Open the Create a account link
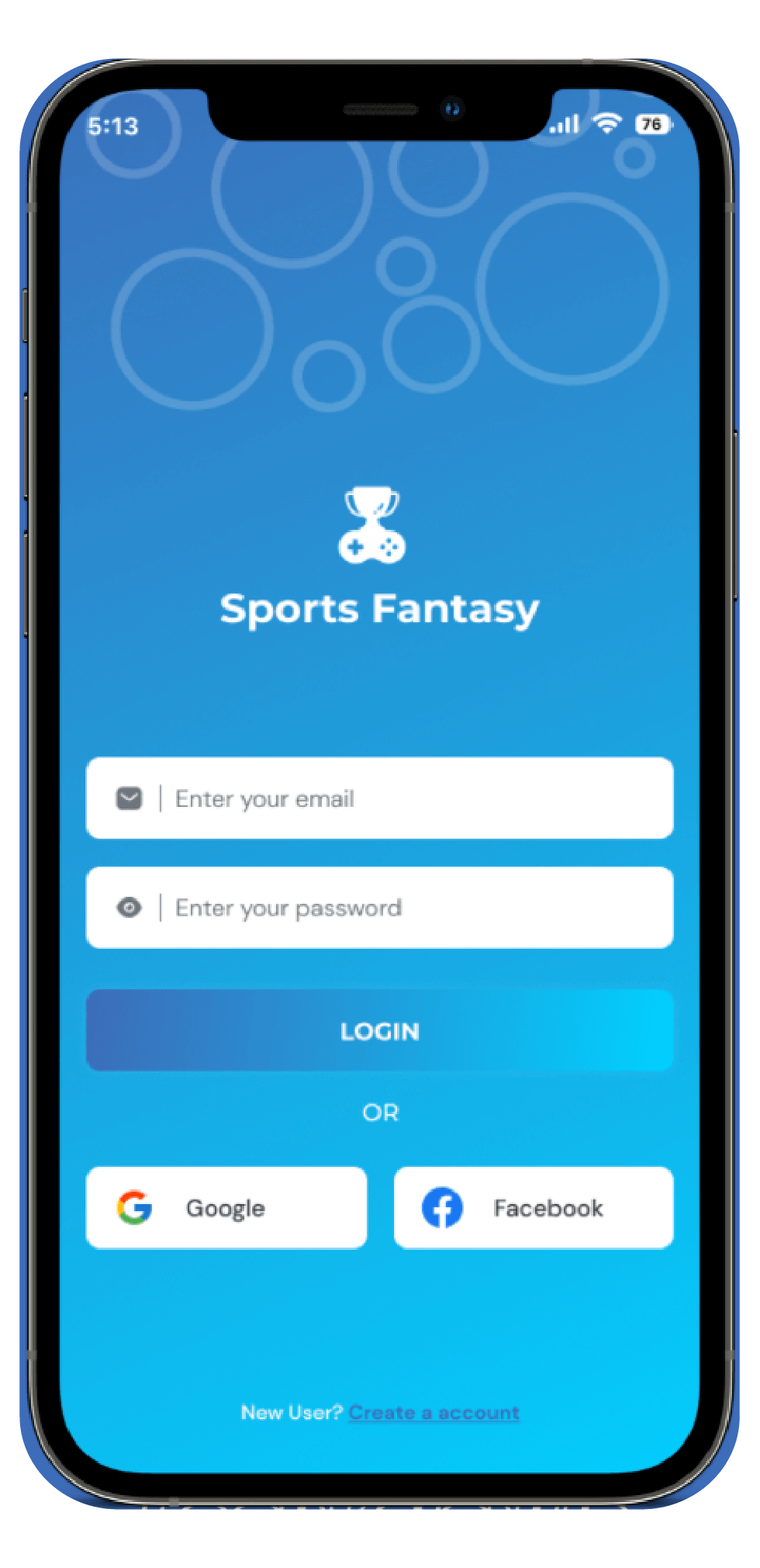 [434, 1412]
